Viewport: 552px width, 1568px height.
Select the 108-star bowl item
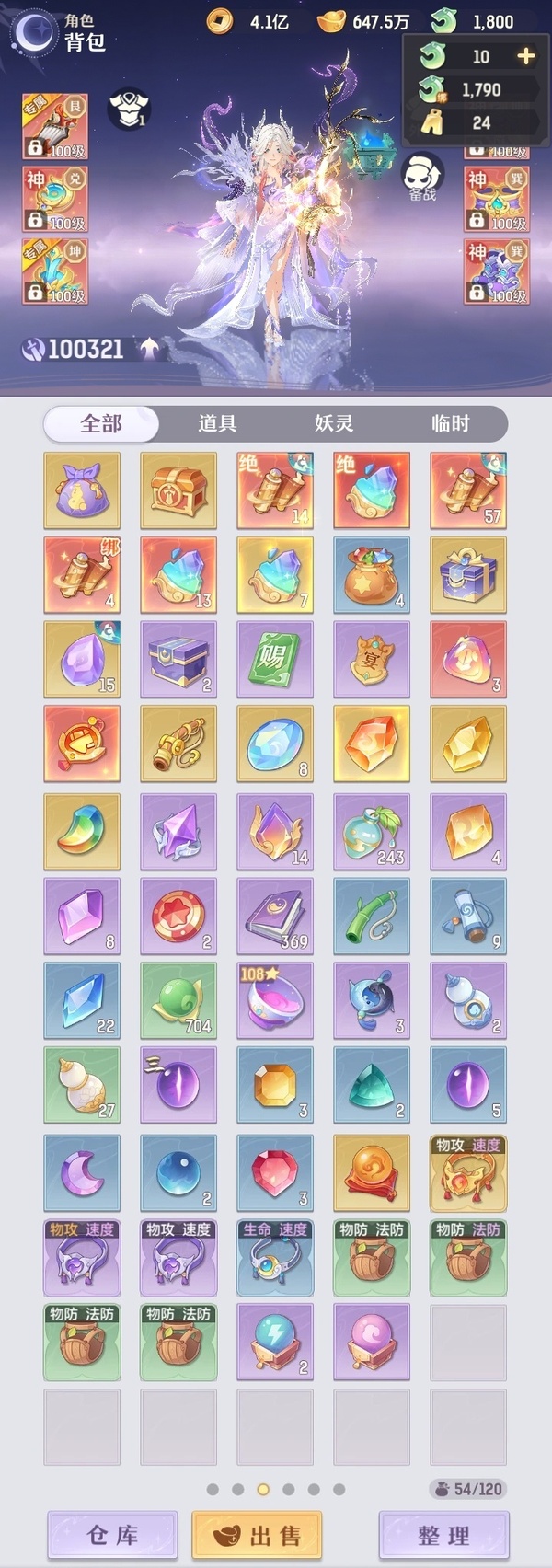(275, 1000)
